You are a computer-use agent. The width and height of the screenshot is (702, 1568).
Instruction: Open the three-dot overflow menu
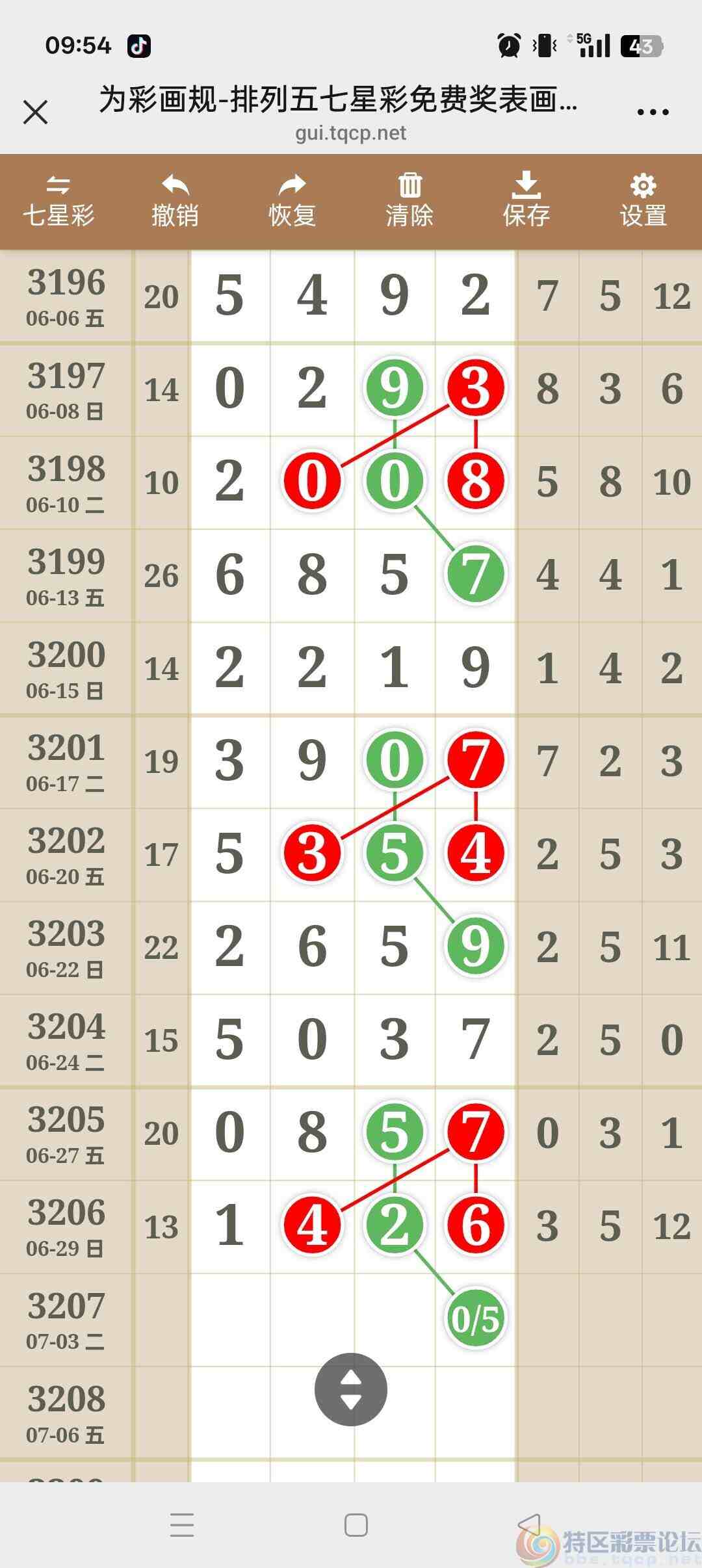pyautogui.click(x=653, y=112)
